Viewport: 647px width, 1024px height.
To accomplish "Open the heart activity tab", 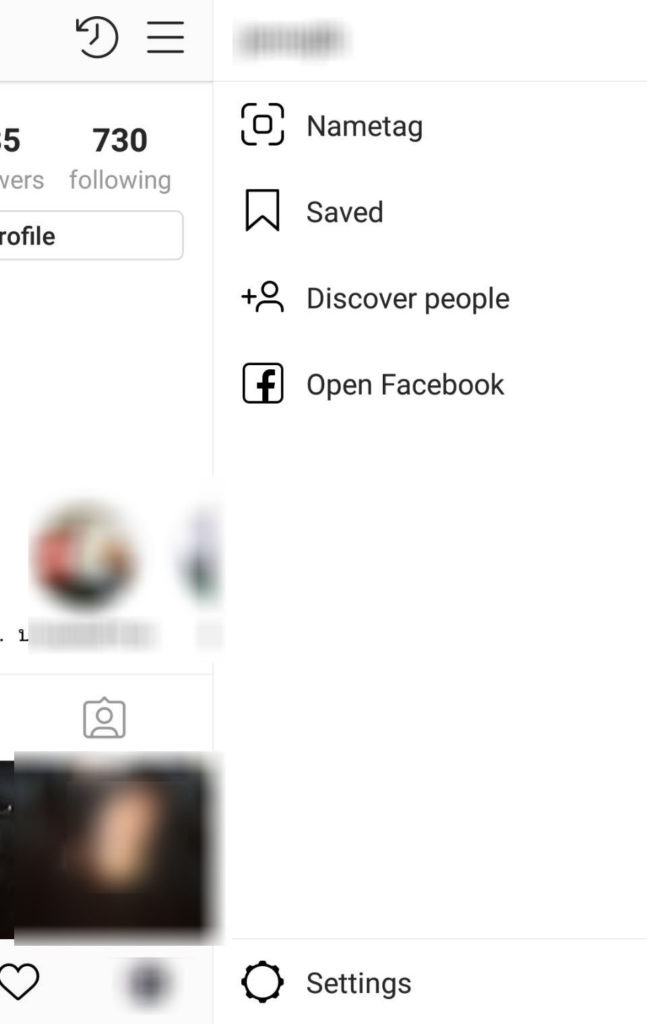I will coord(19,983).
